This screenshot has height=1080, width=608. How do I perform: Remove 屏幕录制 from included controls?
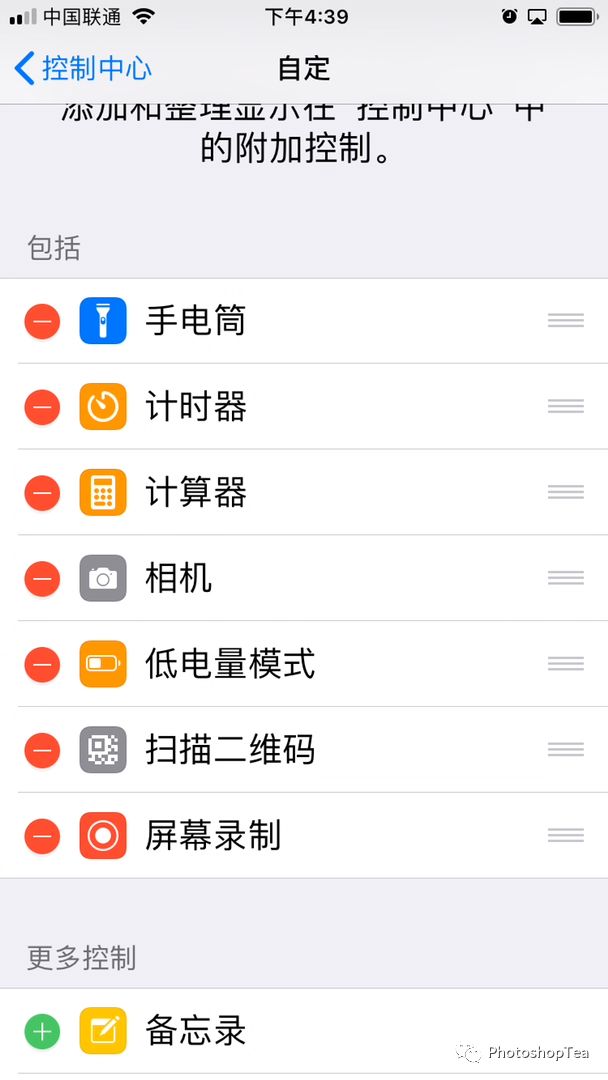click(x=42, y=836)
